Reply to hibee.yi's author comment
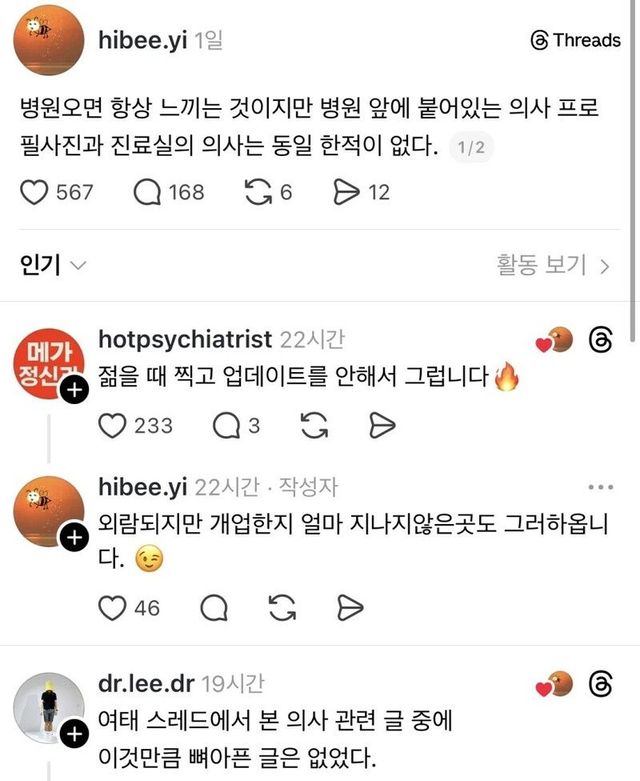The image size is (640, 781). point(214,607)
